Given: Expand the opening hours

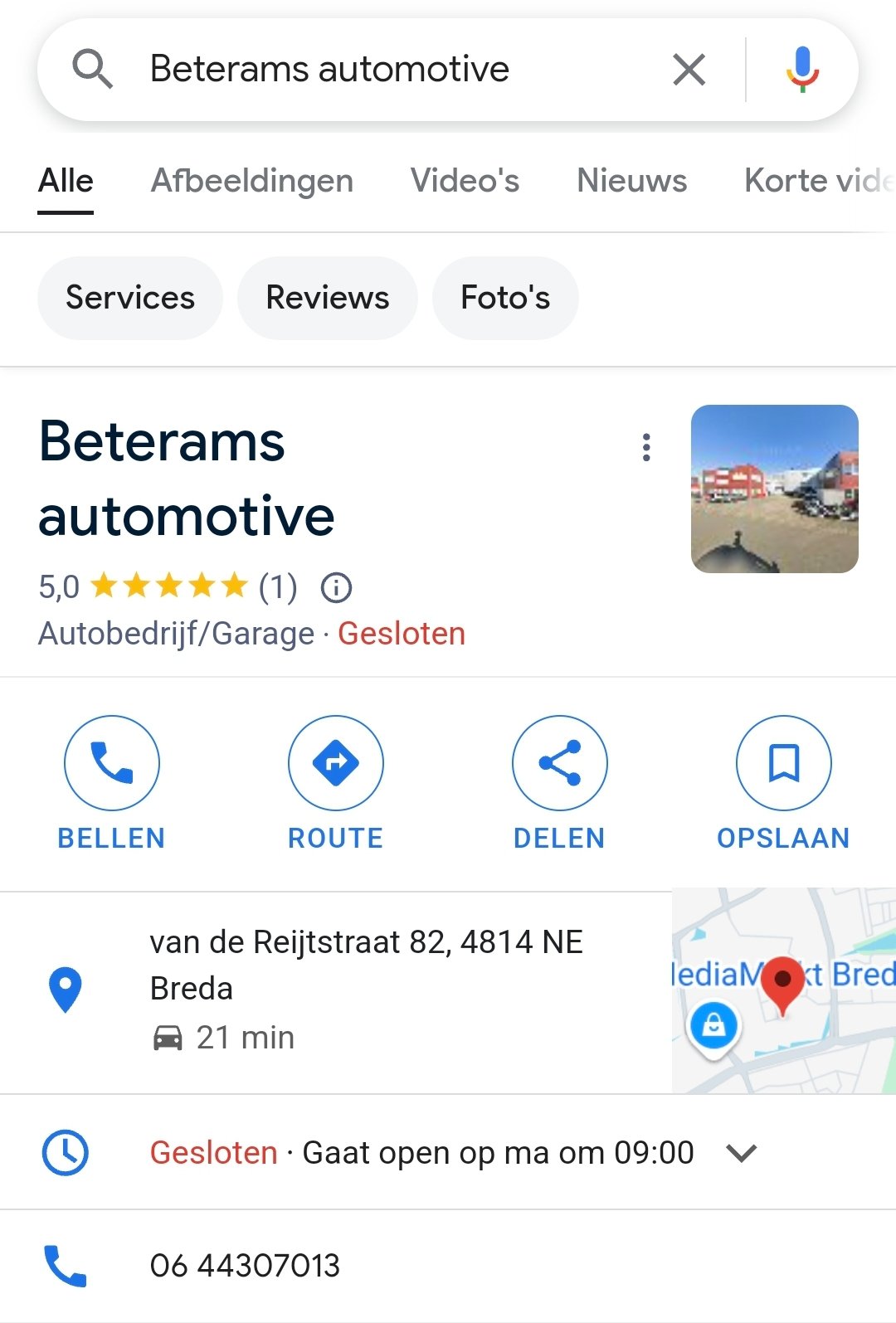Looking at the screenshot, I should tap(741, 1152).
